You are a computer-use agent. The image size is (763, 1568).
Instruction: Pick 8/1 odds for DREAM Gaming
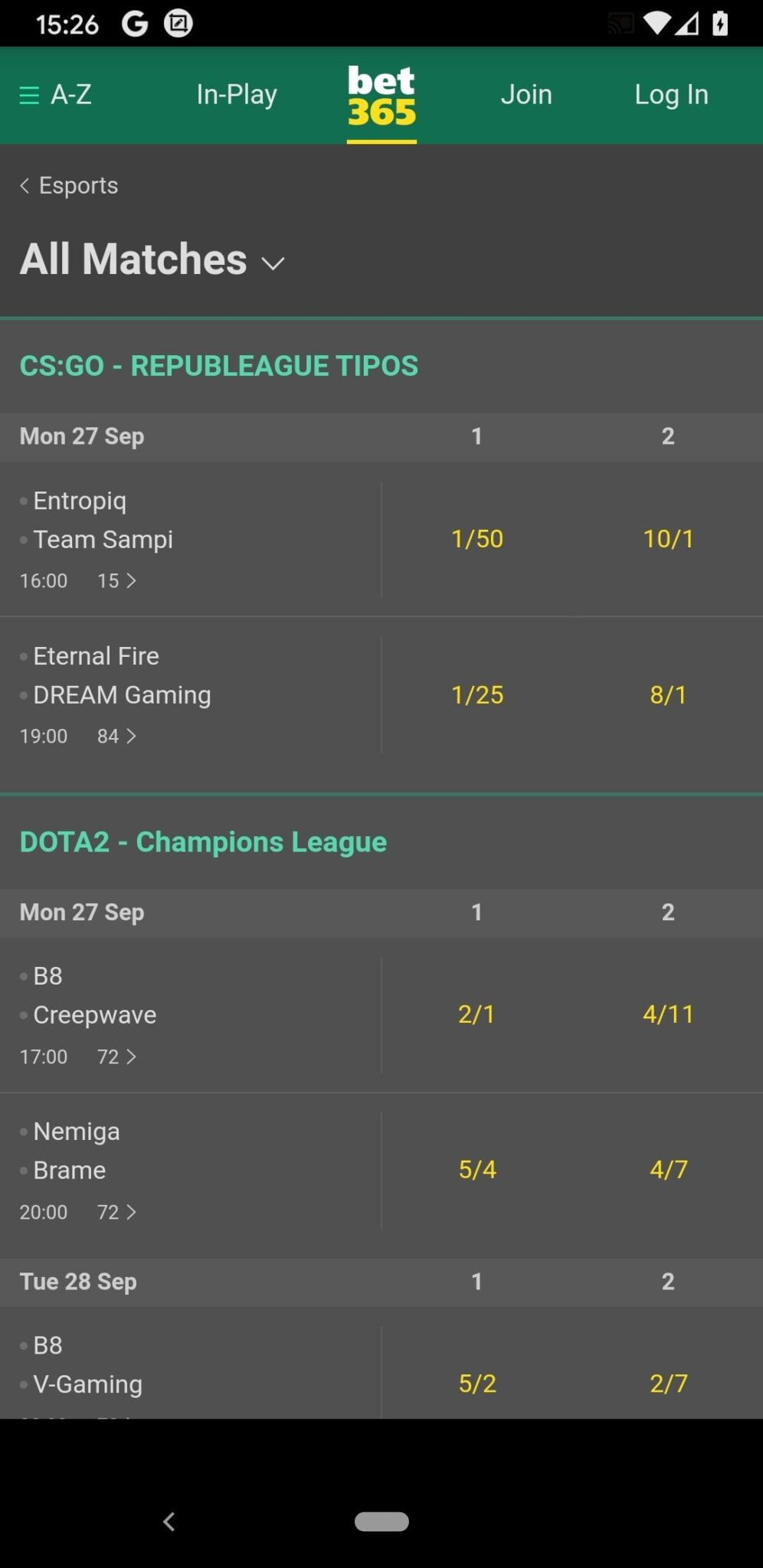coord(668,695)
